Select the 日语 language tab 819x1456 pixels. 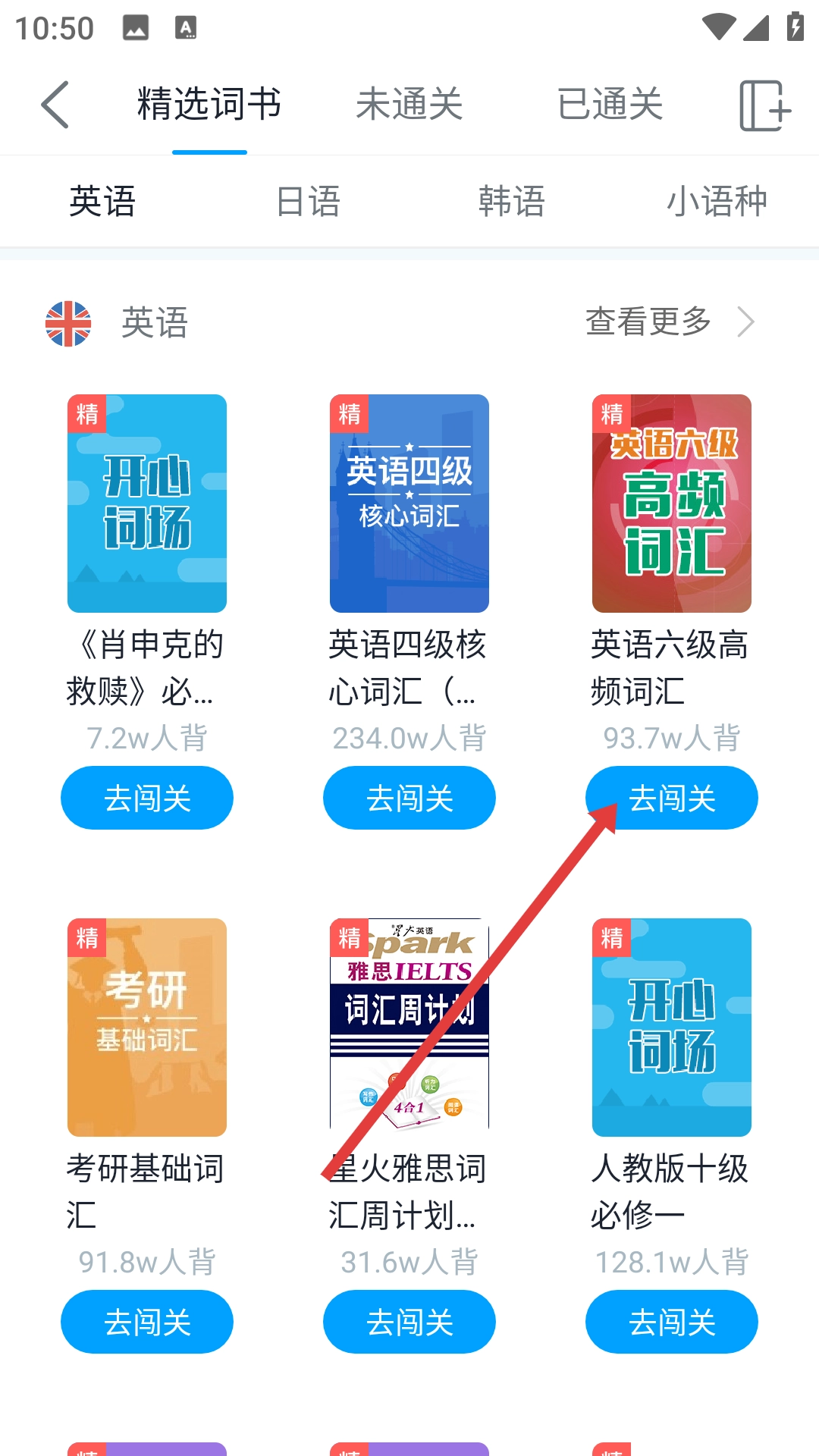(x=308, y=202)
